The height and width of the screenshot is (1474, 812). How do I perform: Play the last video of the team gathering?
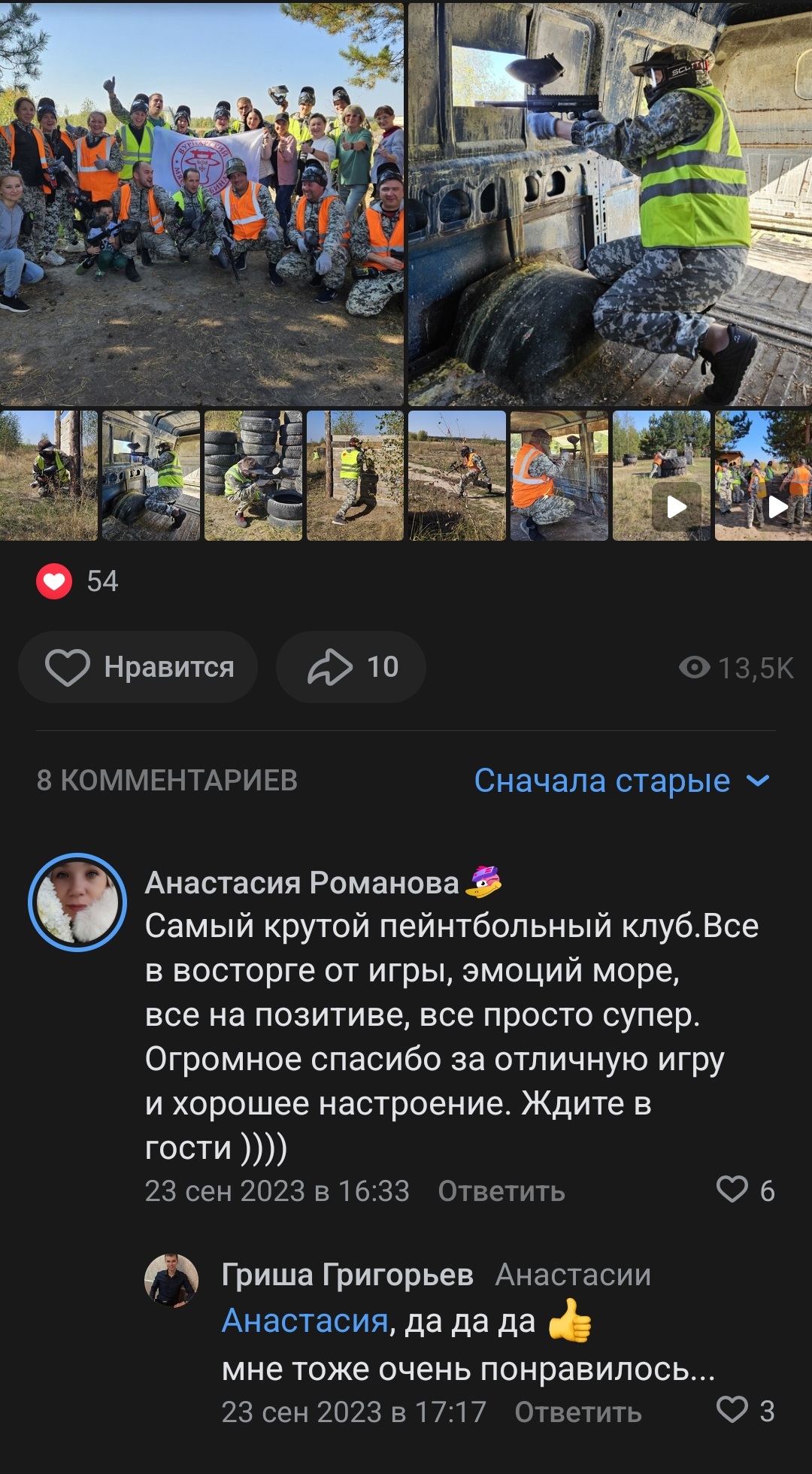[x=763, y=475]
